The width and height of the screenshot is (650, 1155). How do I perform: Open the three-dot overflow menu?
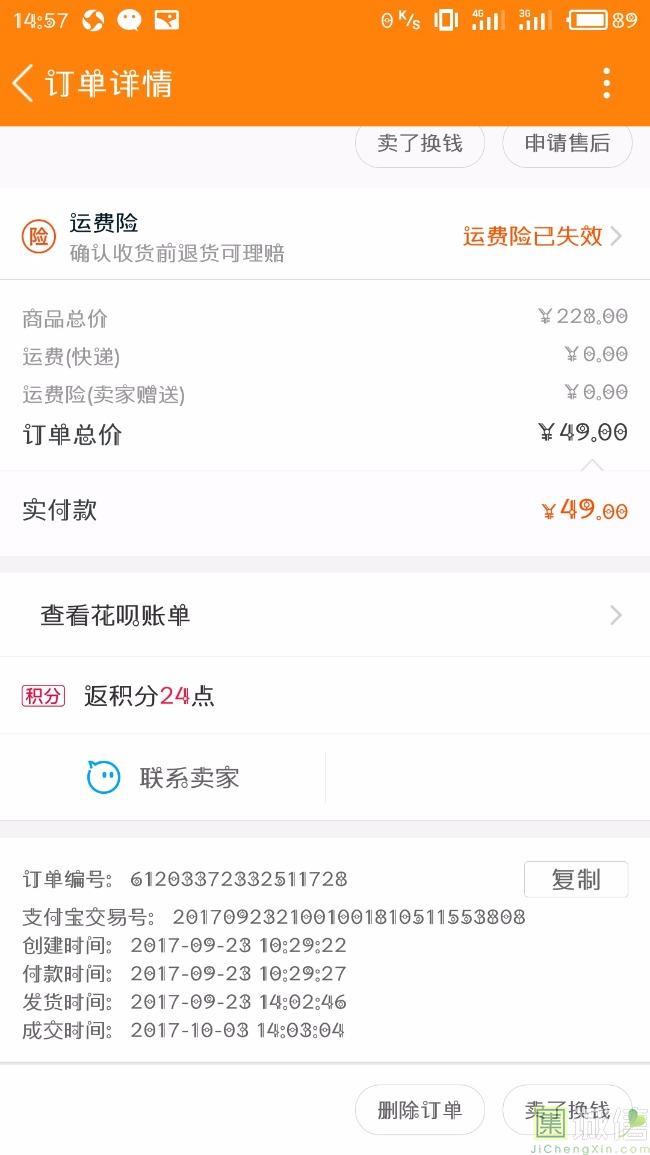(607, 82)
